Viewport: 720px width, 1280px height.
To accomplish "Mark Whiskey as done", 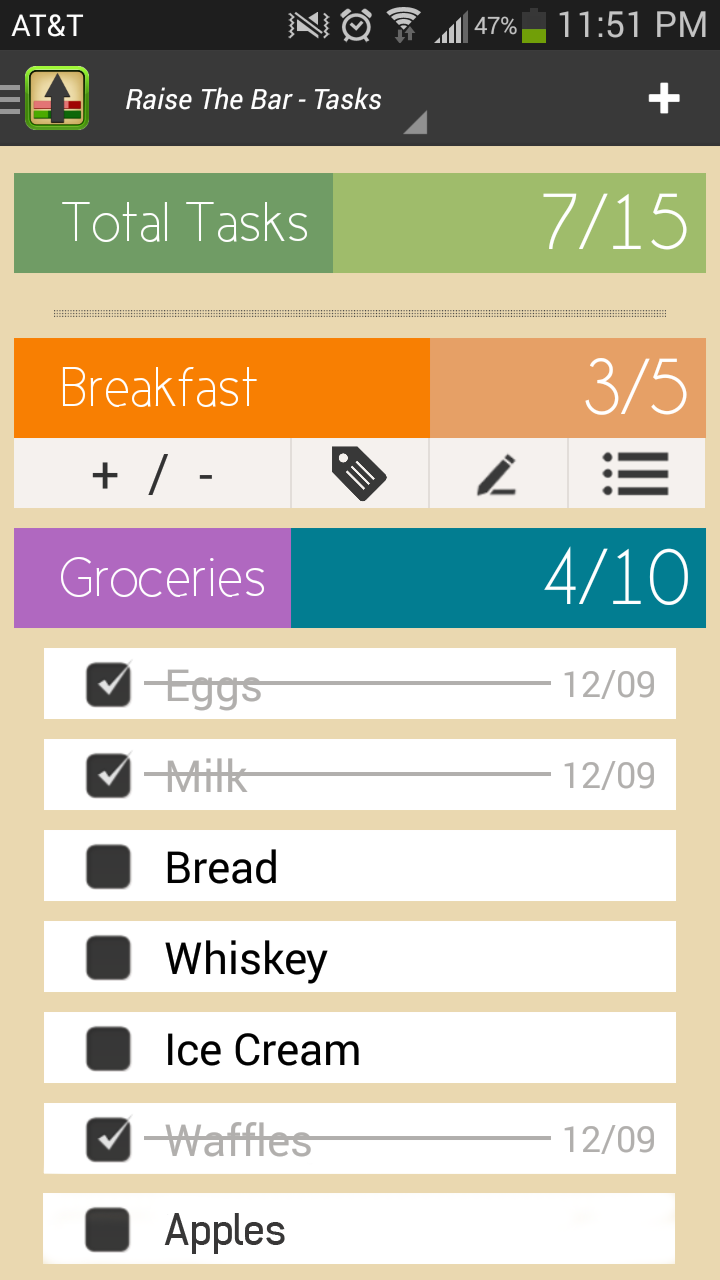I will click(108, 957).
